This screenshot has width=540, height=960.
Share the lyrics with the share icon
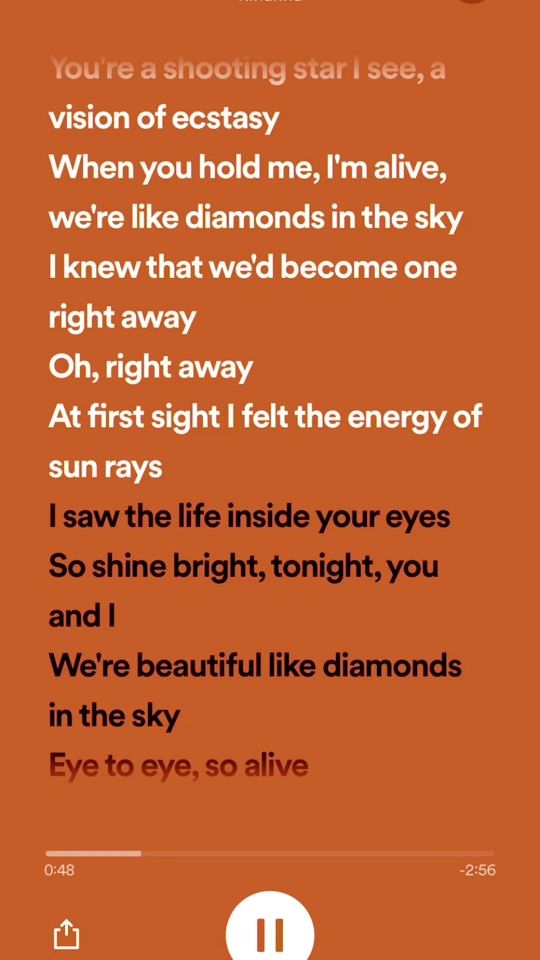point(67,934)
